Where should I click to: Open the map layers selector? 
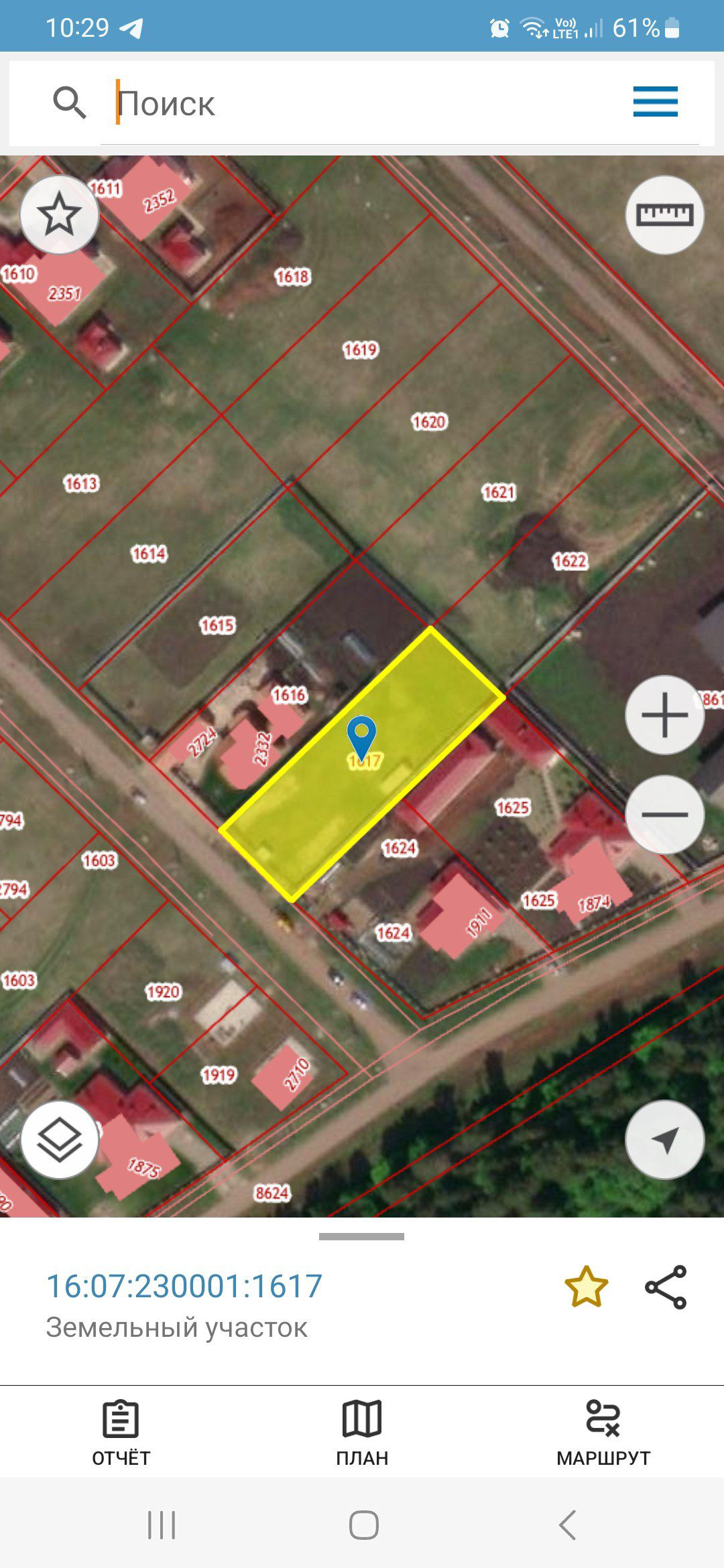(x=59, y=1139)
